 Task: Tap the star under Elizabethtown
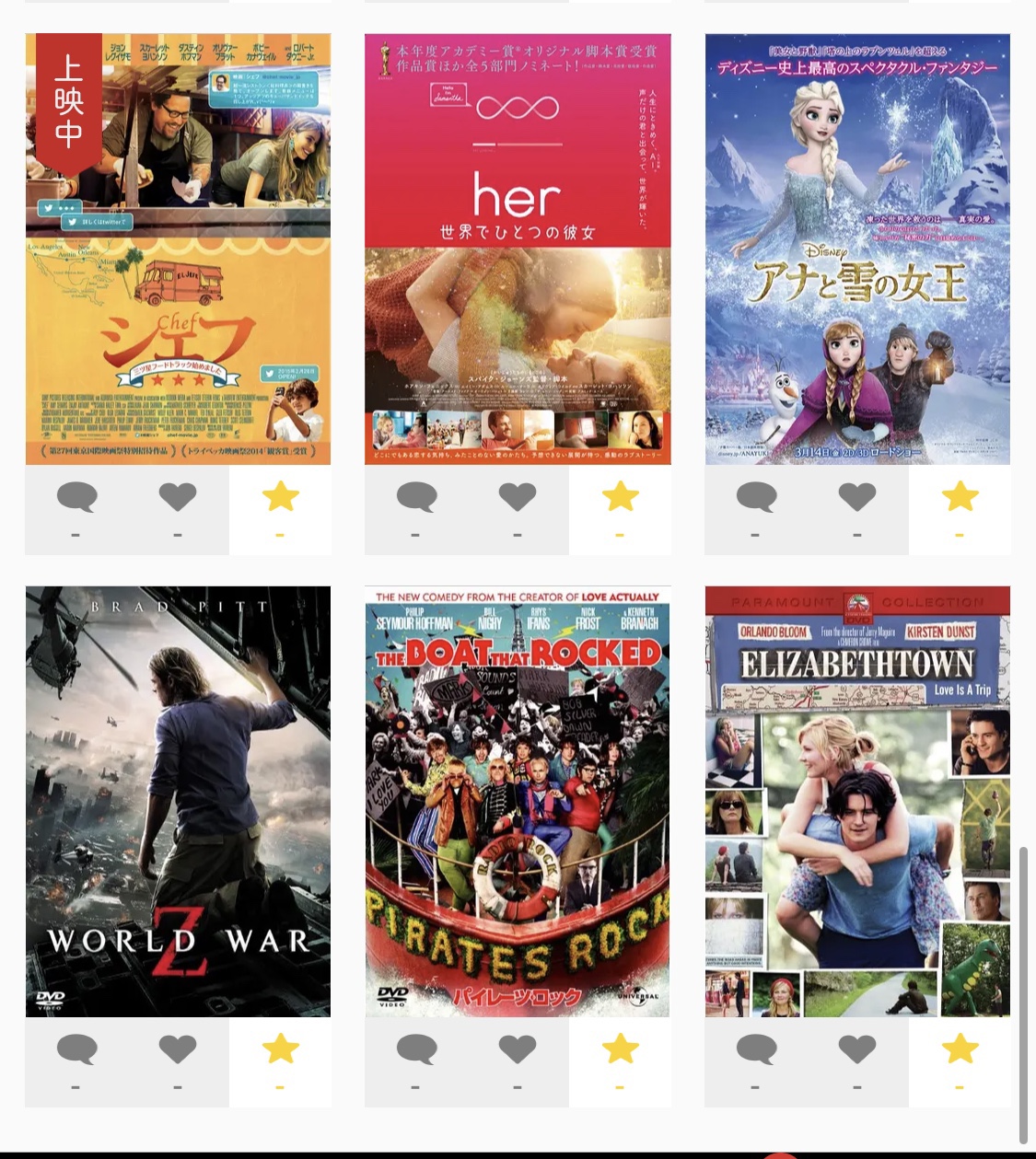click(x=960, y=1049)
